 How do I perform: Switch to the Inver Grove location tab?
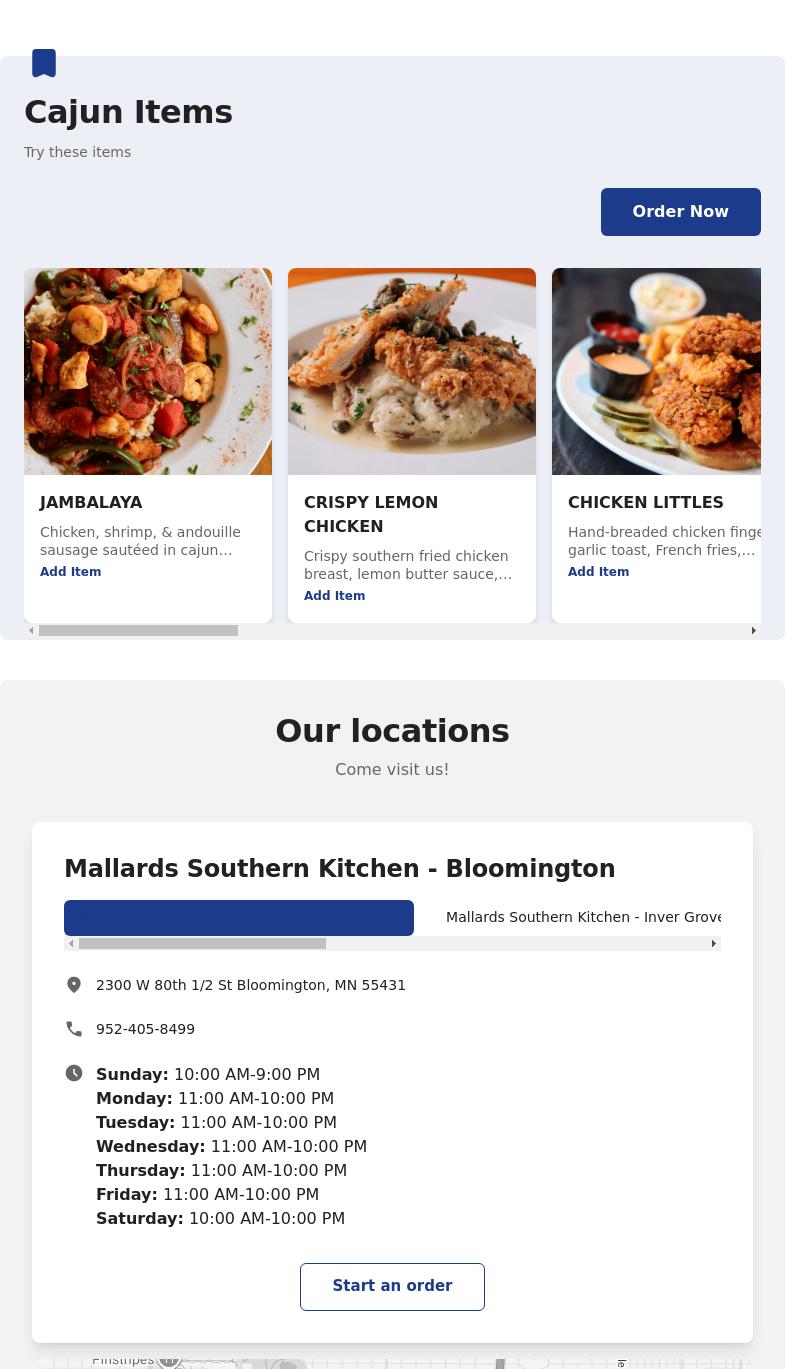[x=584, y=917]
